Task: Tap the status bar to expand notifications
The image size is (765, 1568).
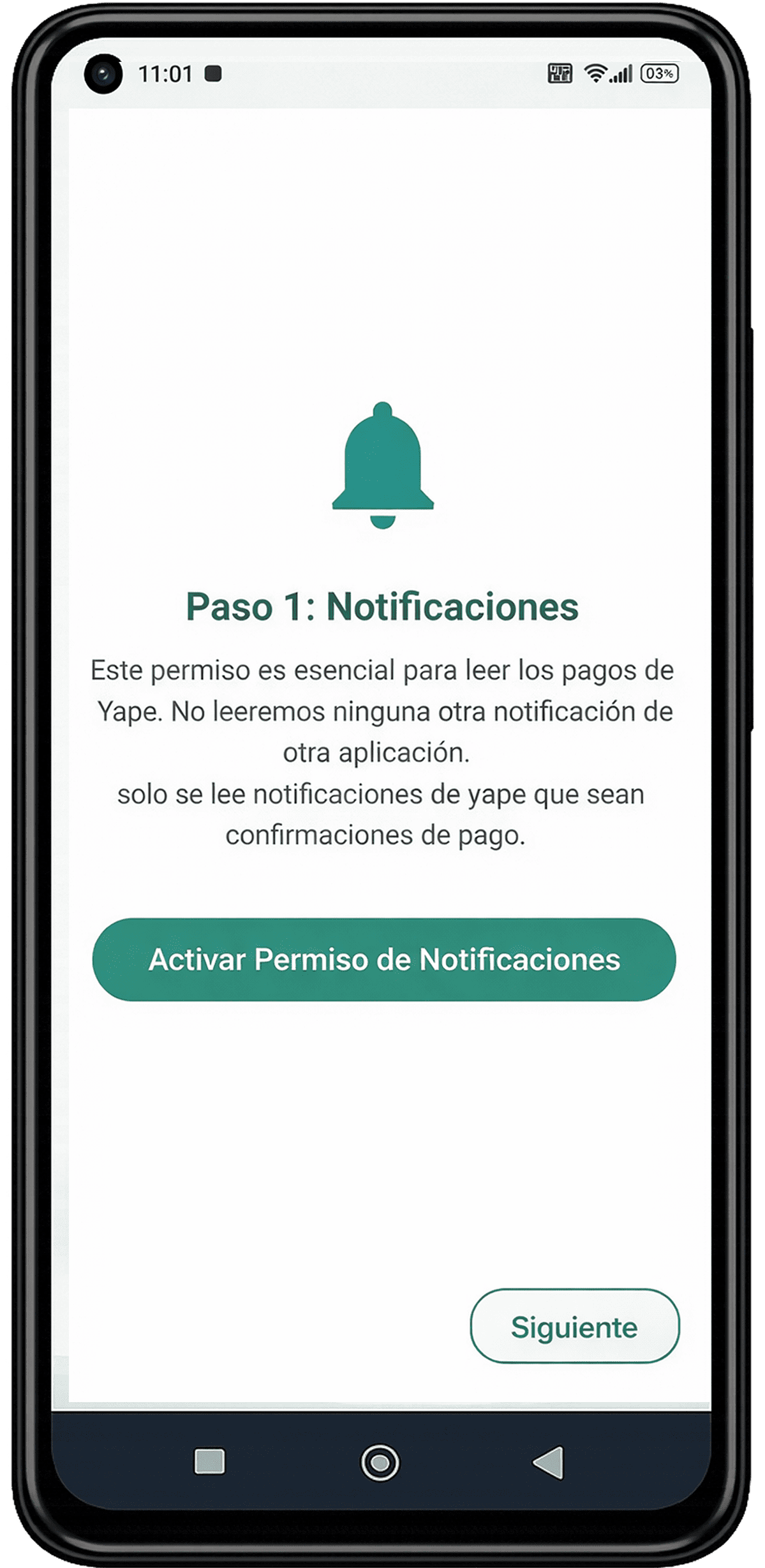Action: (x=383, y=75)
